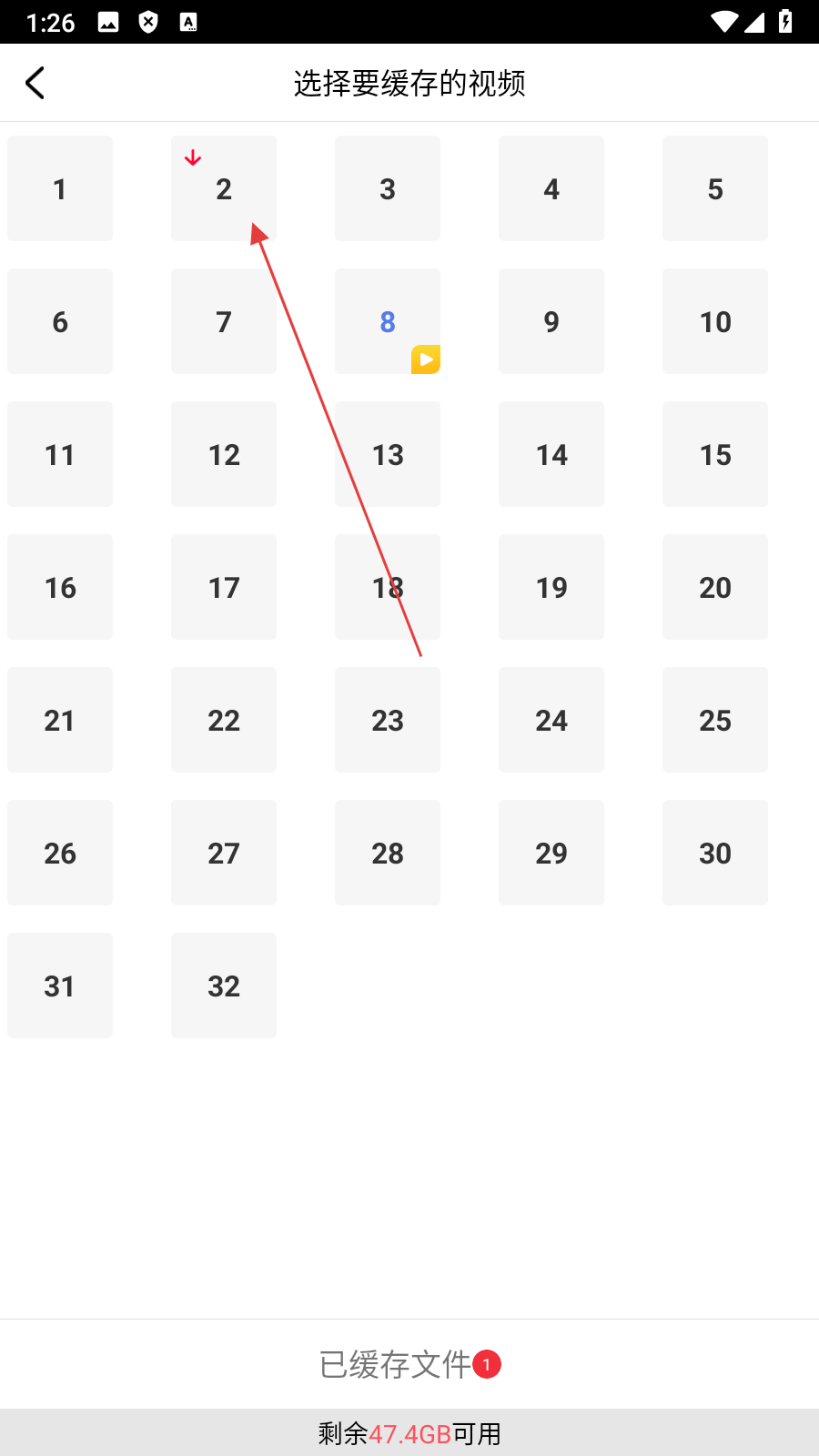Pick episode 25 for caching

pyautogui.click(x=715, y=720)
